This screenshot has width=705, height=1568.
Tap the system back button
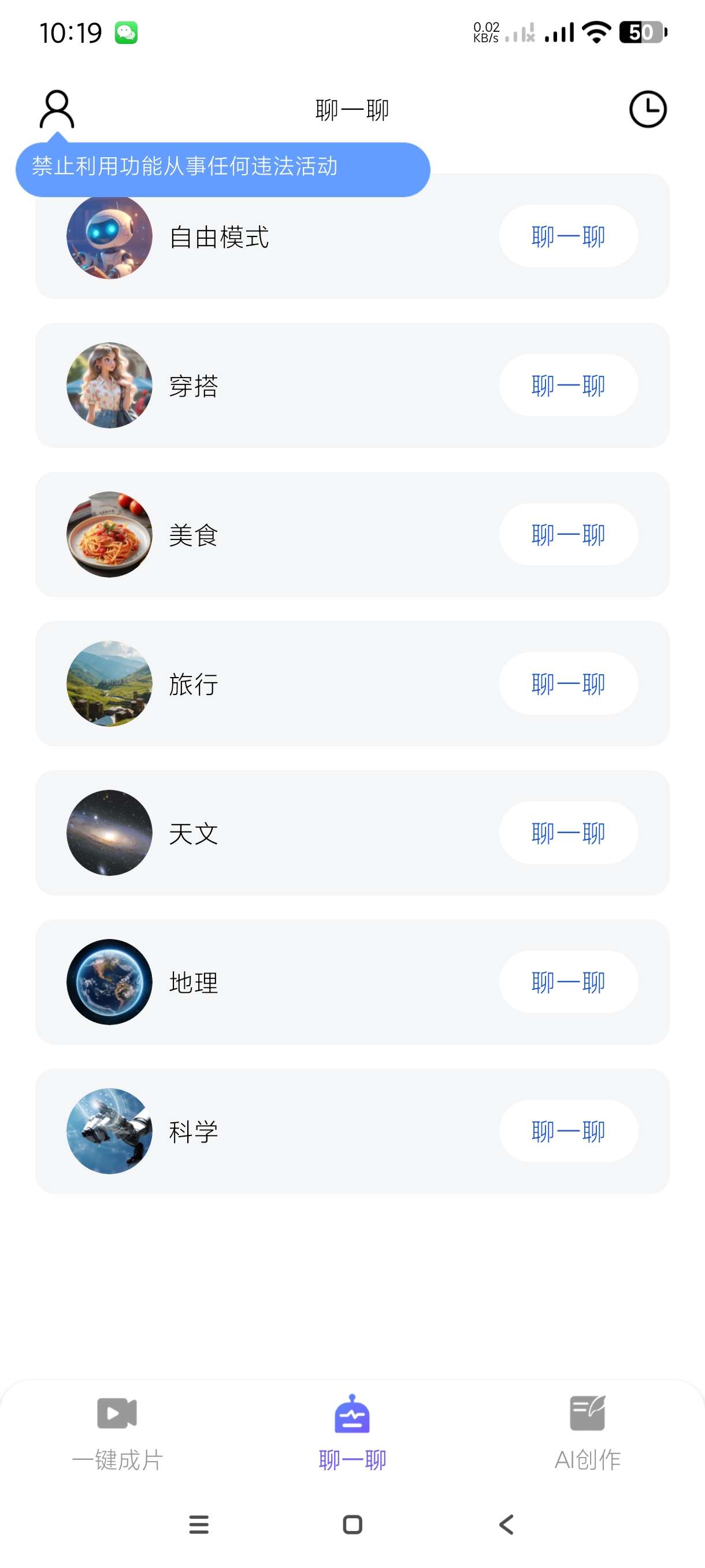pos(506,1524)
